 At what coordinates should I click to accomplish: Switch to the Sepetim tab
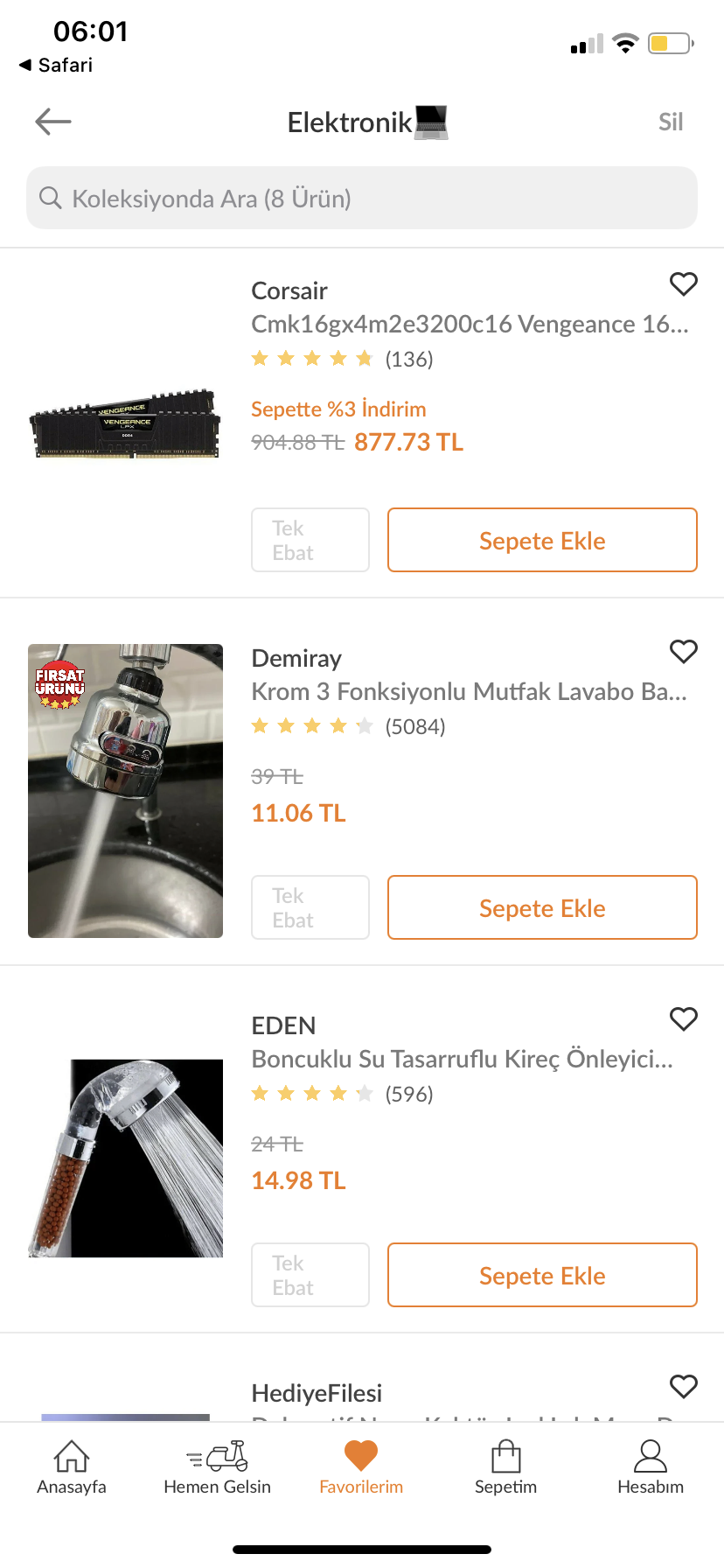(x=505, y=1467)
